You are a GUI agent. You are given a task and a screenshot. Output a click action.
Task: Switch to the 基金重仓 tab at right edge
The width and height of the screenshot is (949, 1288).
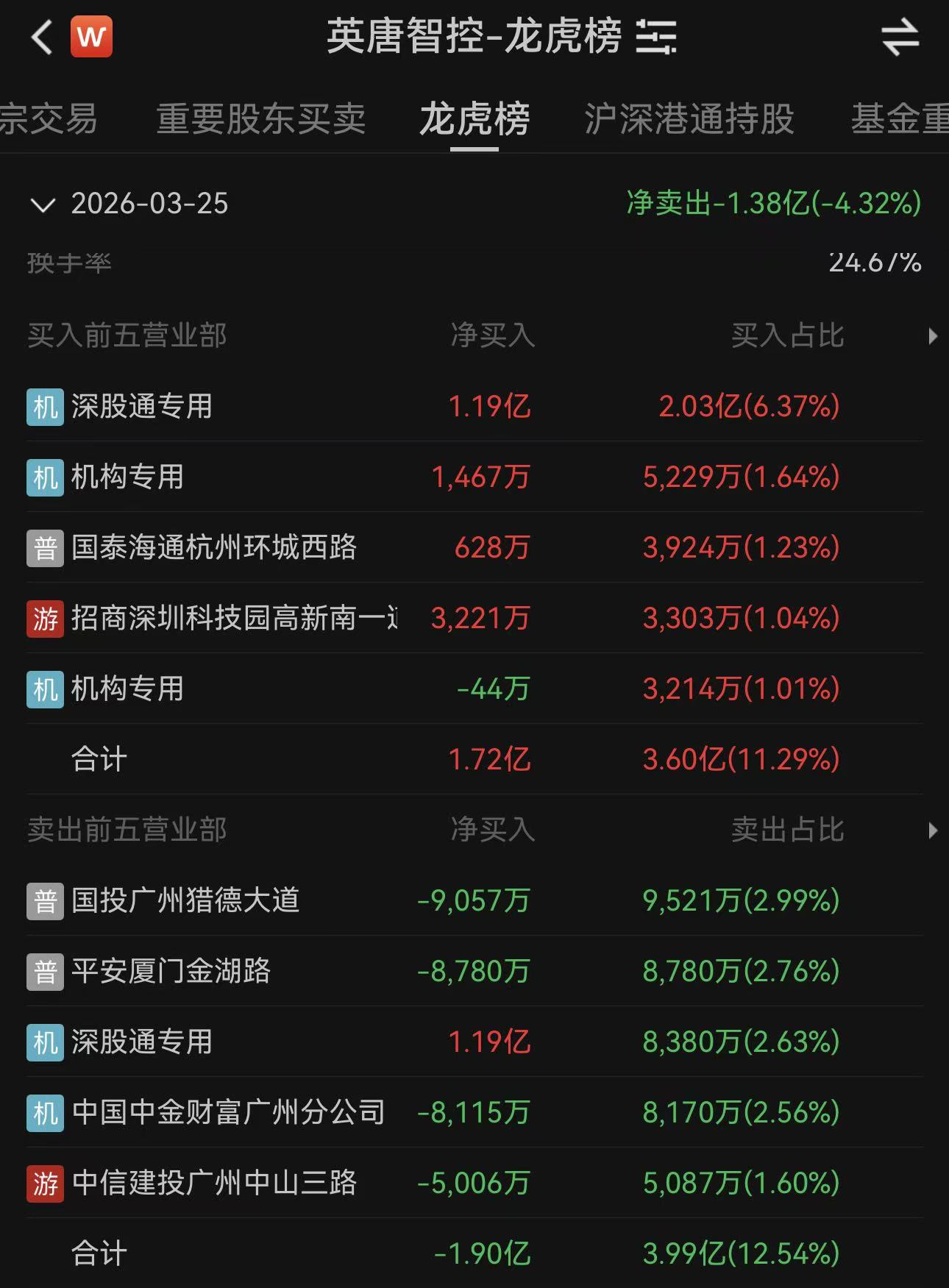pos(900,119)
